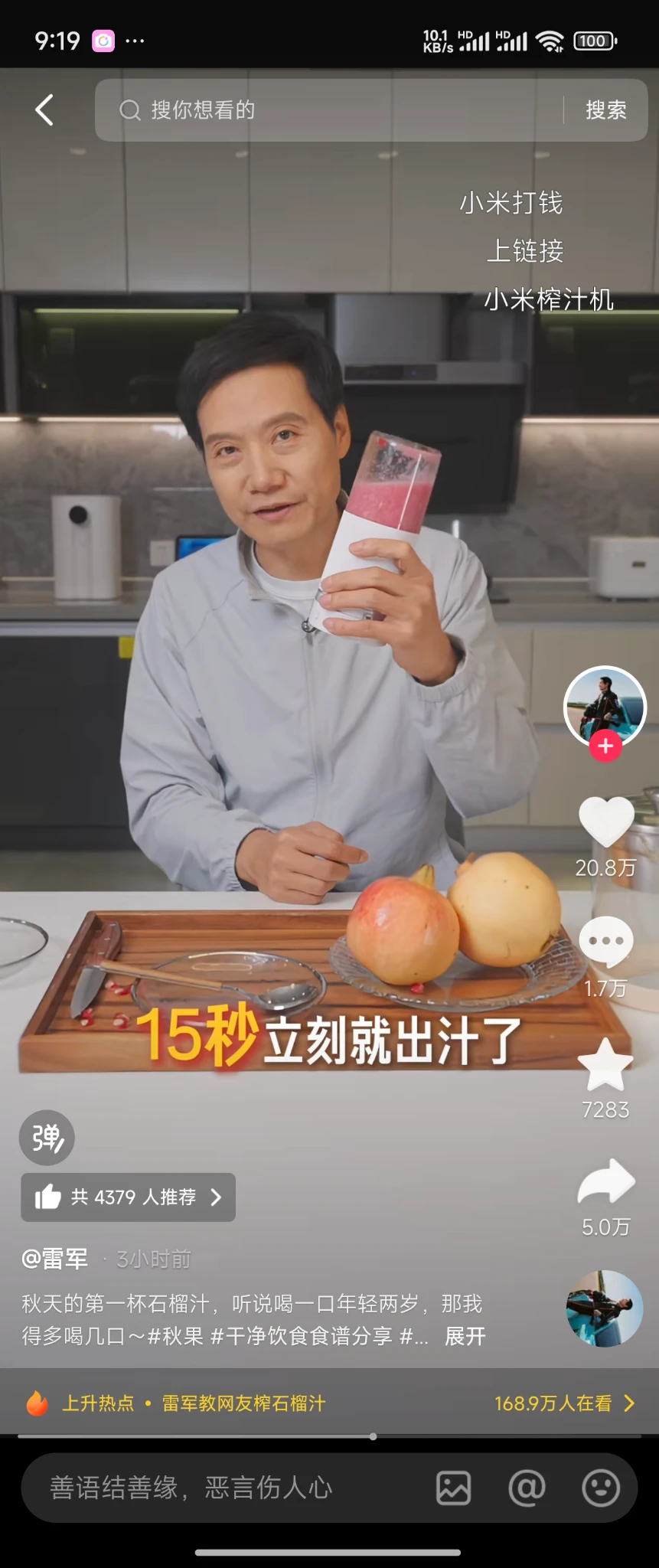This screenshot has height=1568, width=659.
Task: Follow the author with the red plus
Action: (605, 746)
